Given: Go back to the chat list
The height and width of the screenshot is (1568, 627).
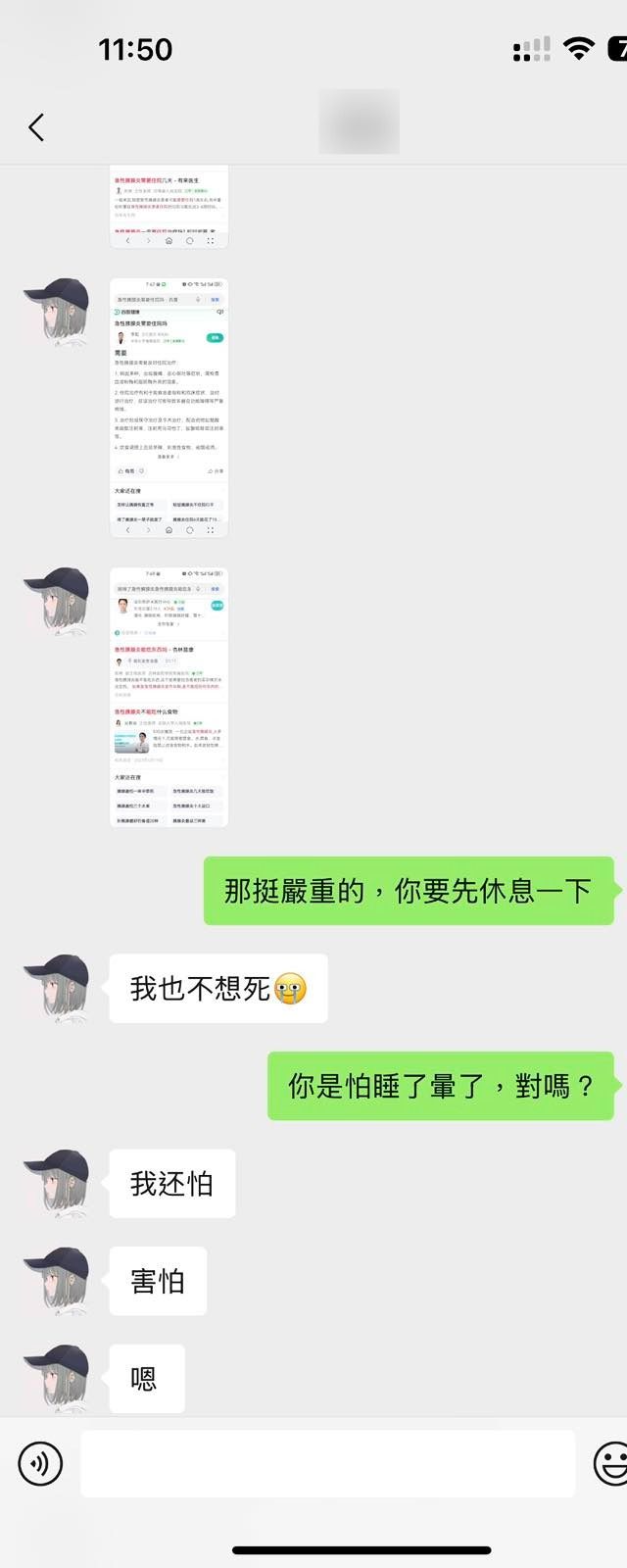Looking at the screenshot, I should (x=36, y=127).
